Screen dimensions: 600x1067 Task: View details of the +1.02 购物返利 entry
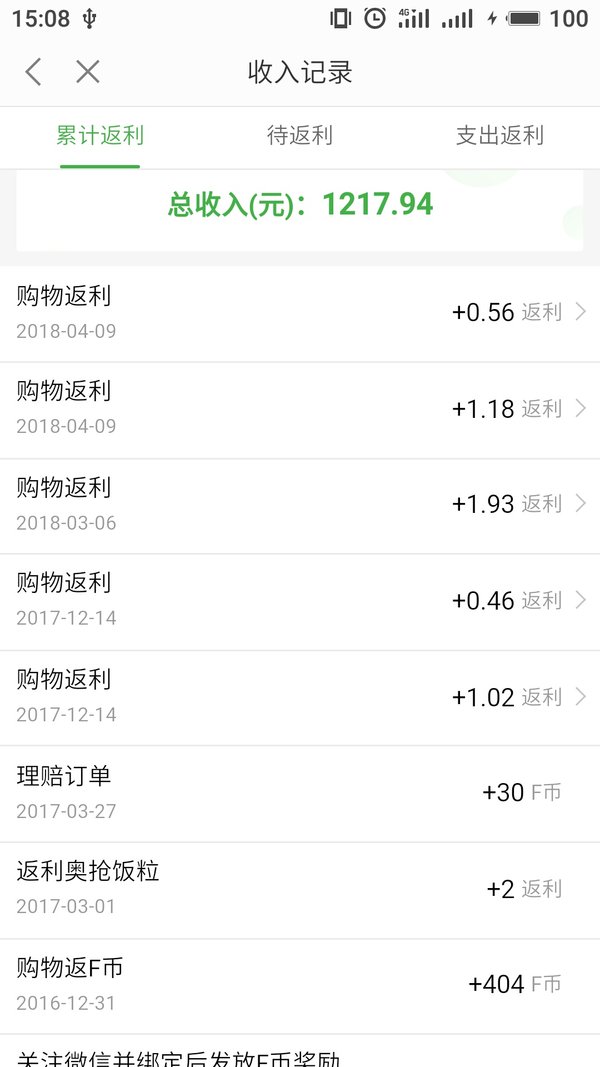300,698
